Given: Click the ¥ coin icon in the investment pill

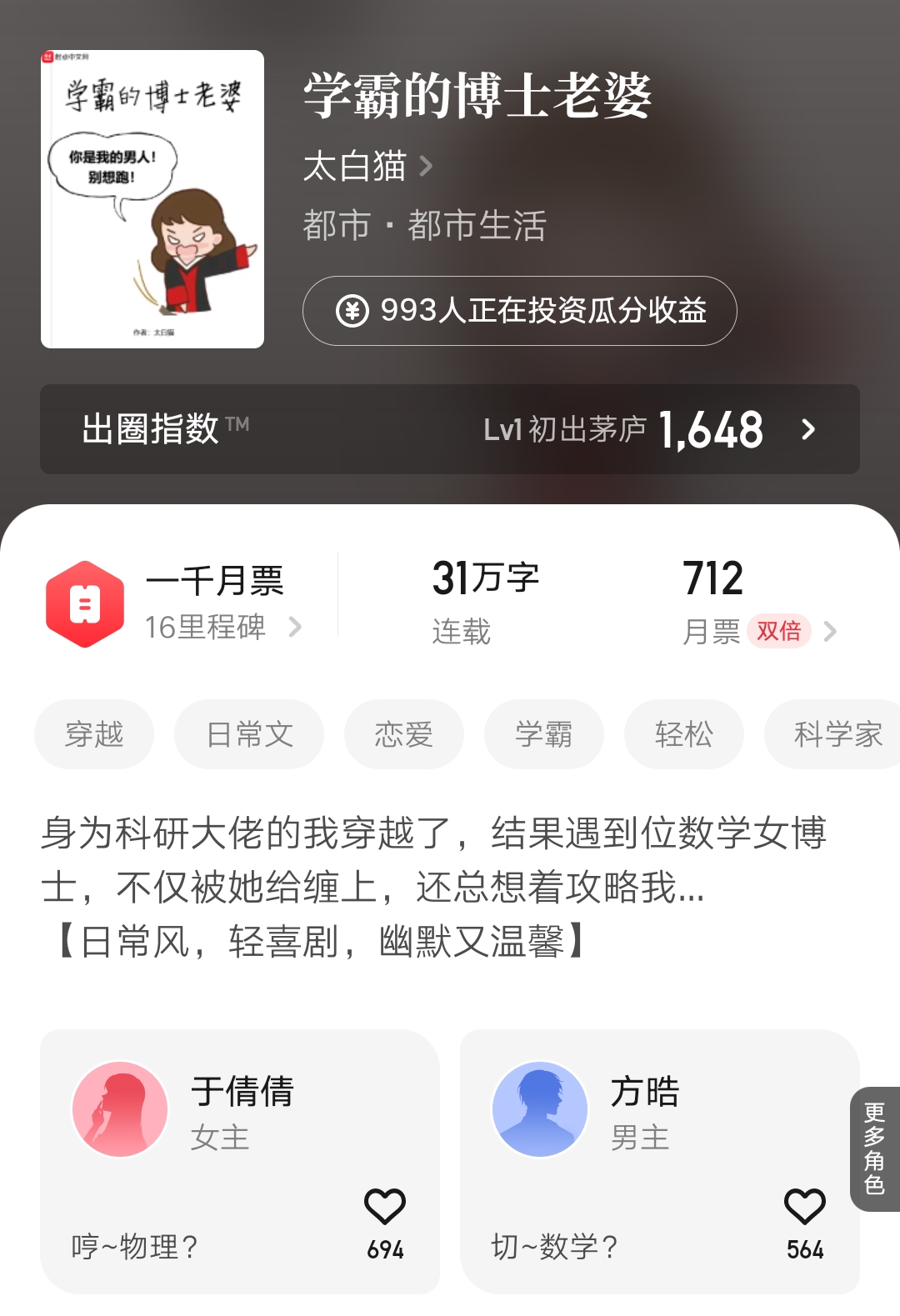Looking at the screenshot, I should coord(352,312).
